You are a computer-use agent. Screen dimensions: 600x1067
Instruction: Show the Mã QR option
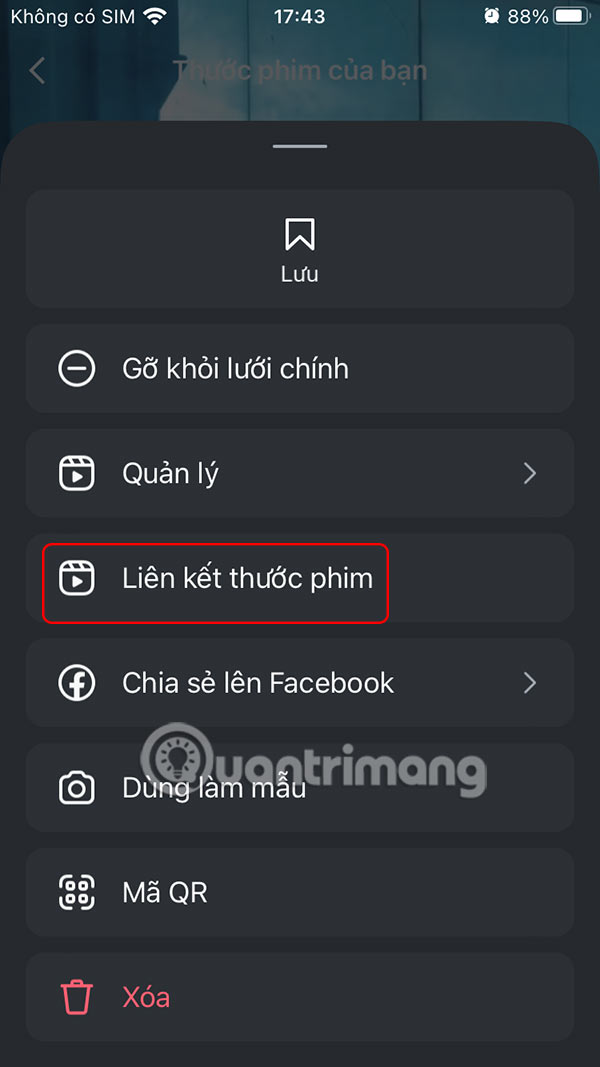pyautogui.click(x=299, y=892)
